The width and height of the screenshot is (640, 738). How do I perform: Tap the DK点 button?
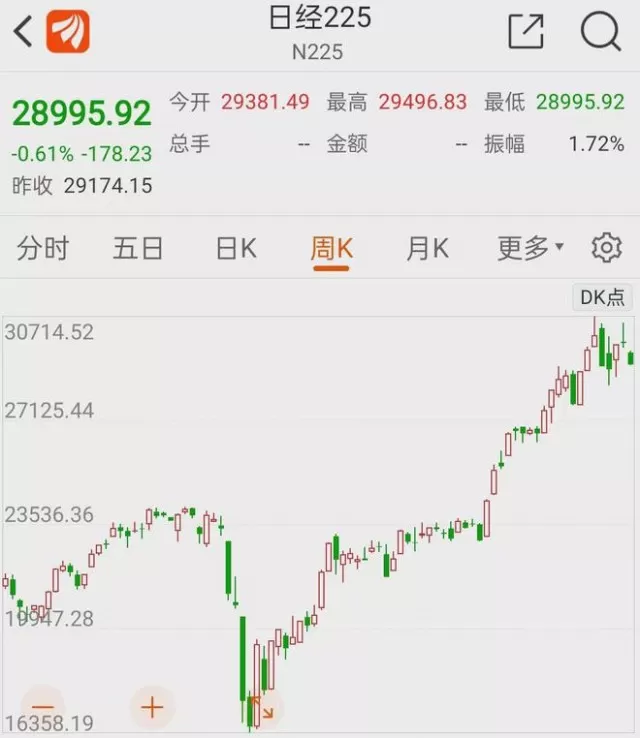602,297
